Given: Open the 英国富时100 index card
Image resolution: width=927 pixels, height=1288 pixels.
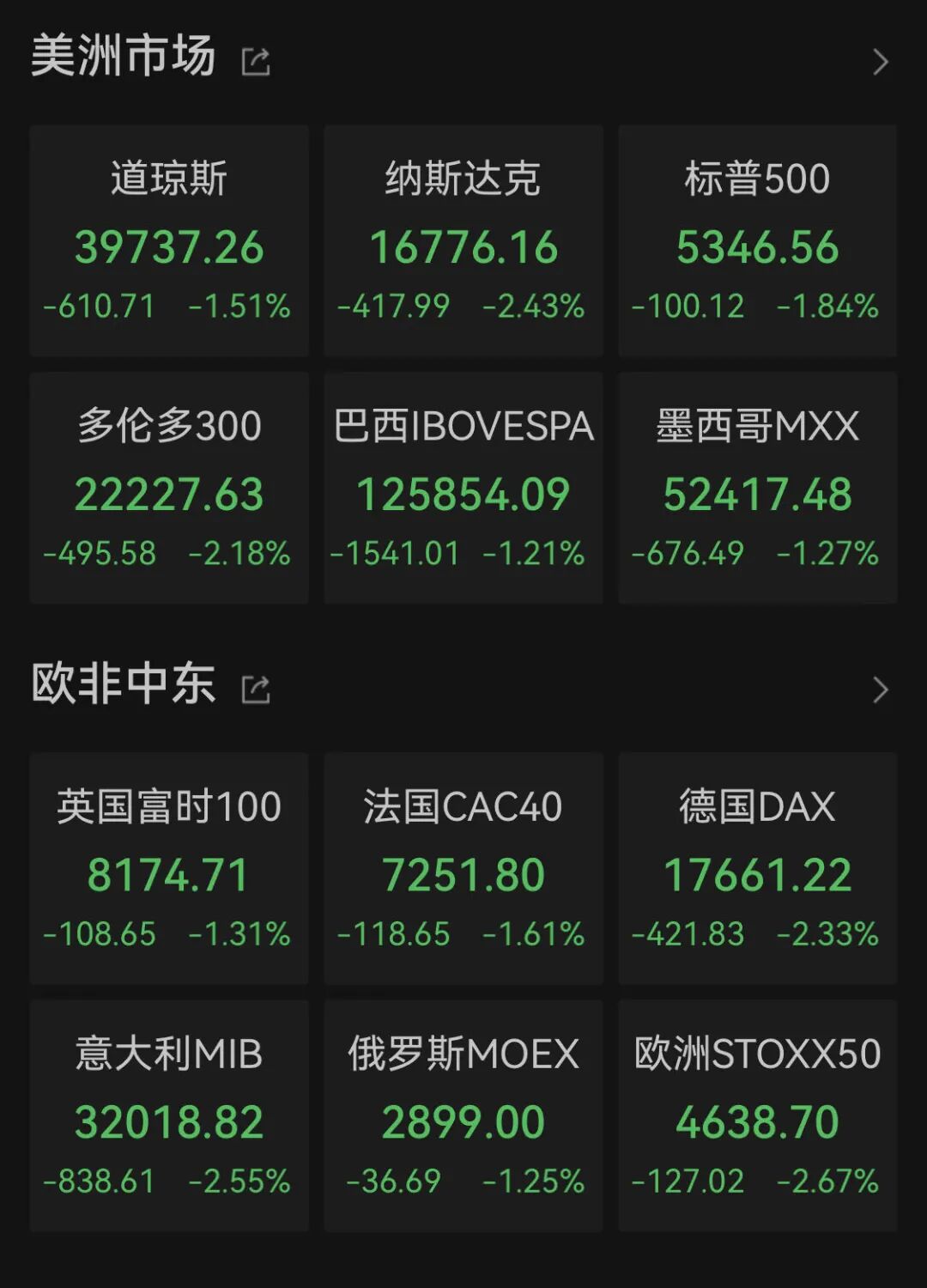Looking at the screenshot, I should [169, 868].
